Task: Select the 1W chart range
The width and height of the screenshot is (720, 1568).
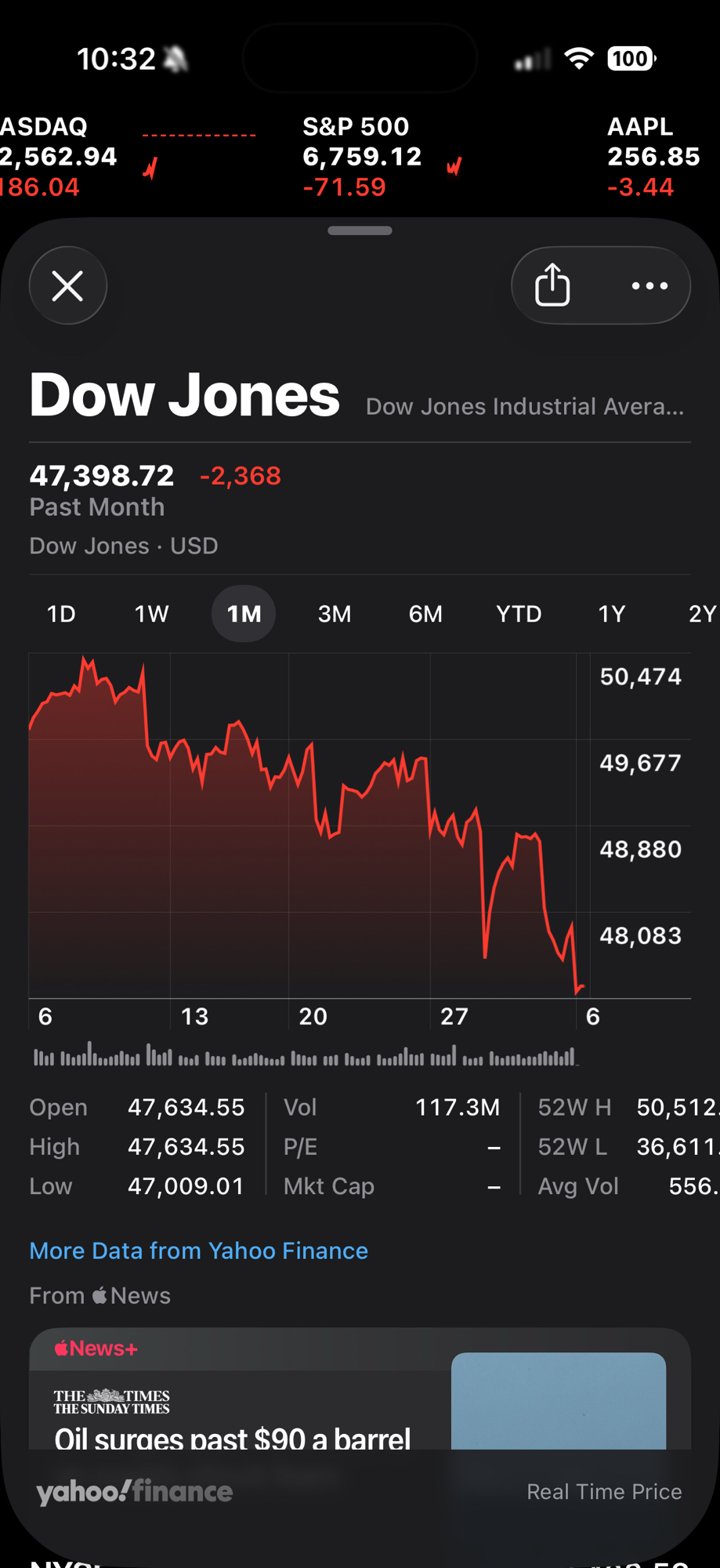Action: (151, 614)
